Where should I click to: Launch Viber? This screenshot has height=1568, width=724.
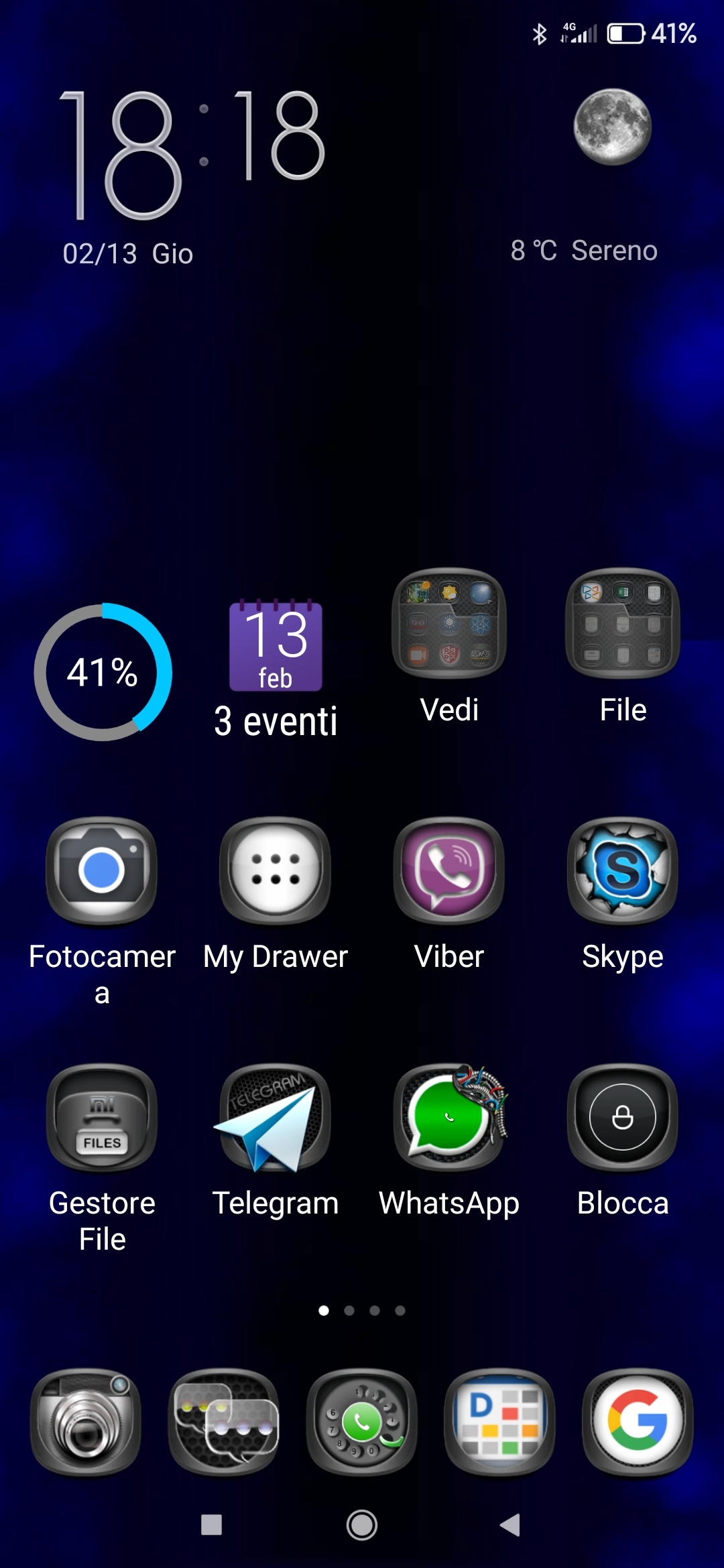[449, 871]
